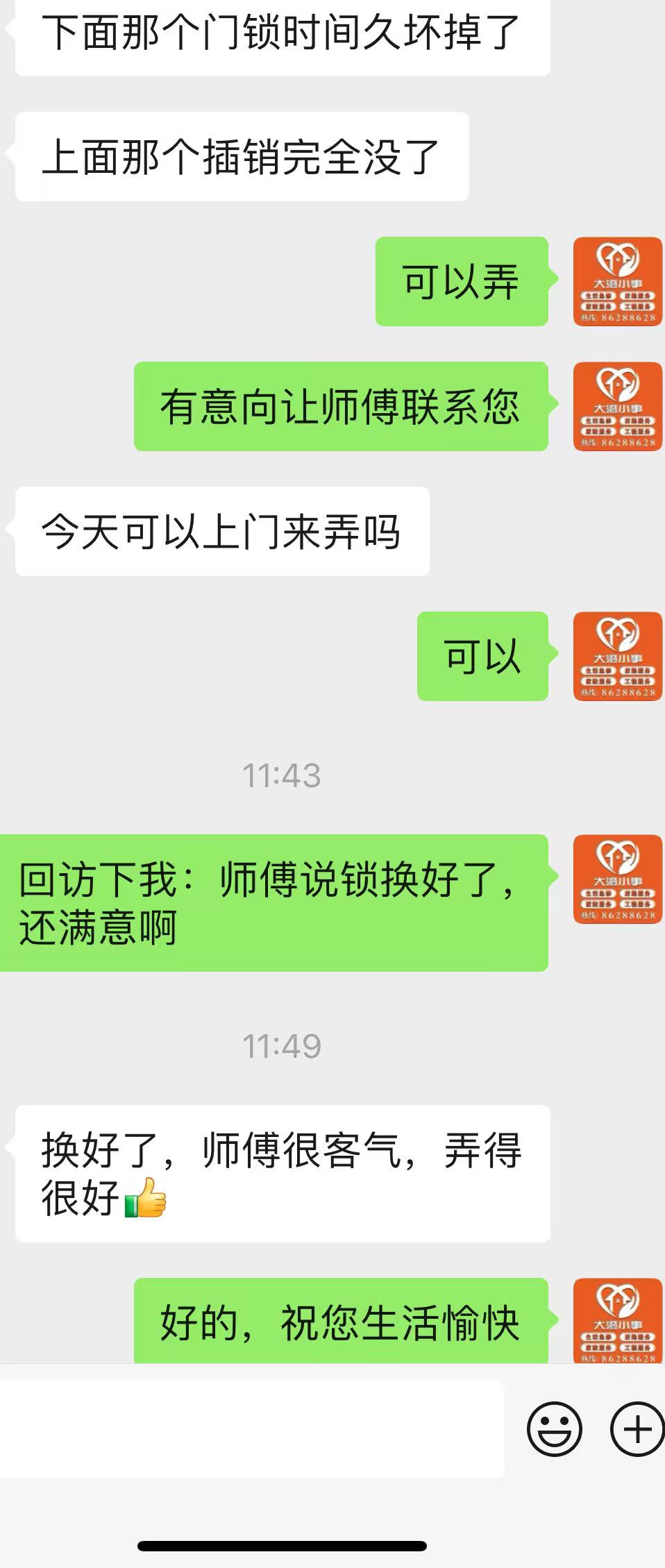This screenshot has width=665, height=1568.
Task: Tap the message input field
Action: pos(251,1429)
